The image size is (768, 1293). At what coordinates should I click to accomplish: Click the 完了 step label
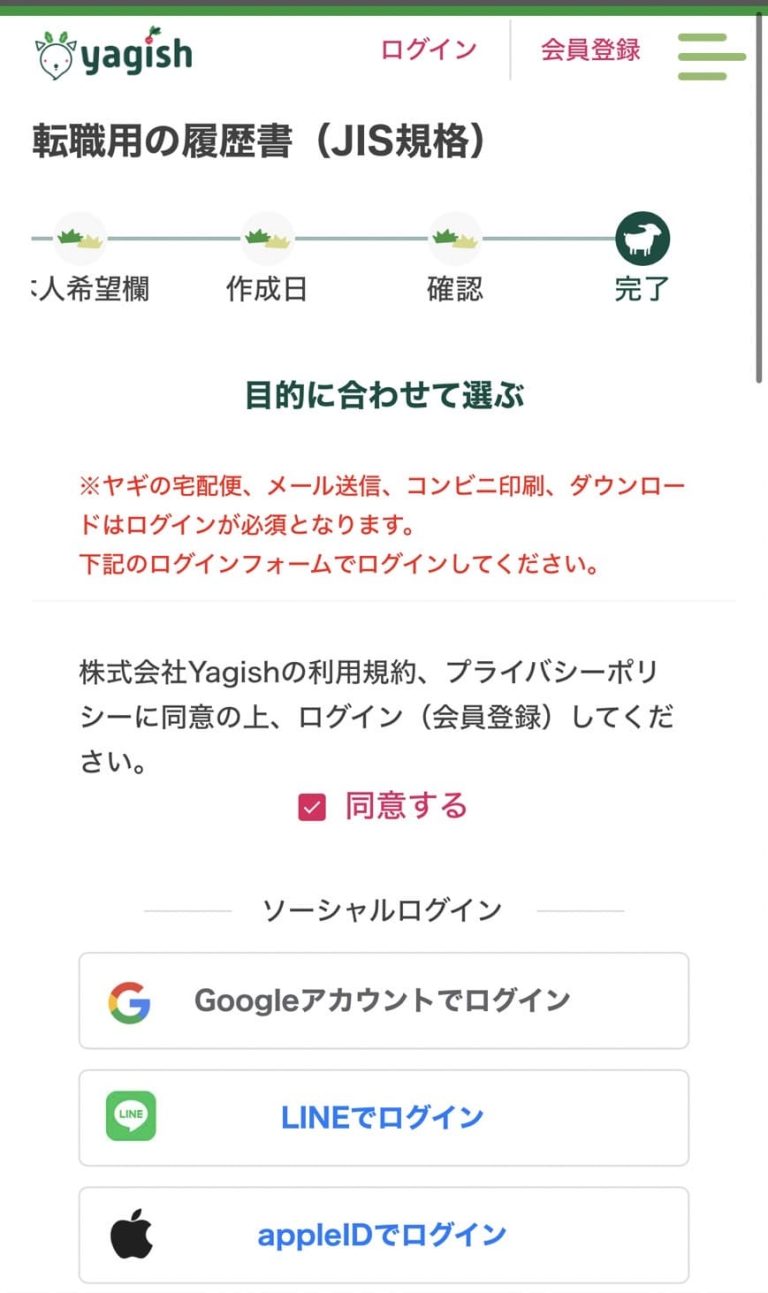(641, 287)
